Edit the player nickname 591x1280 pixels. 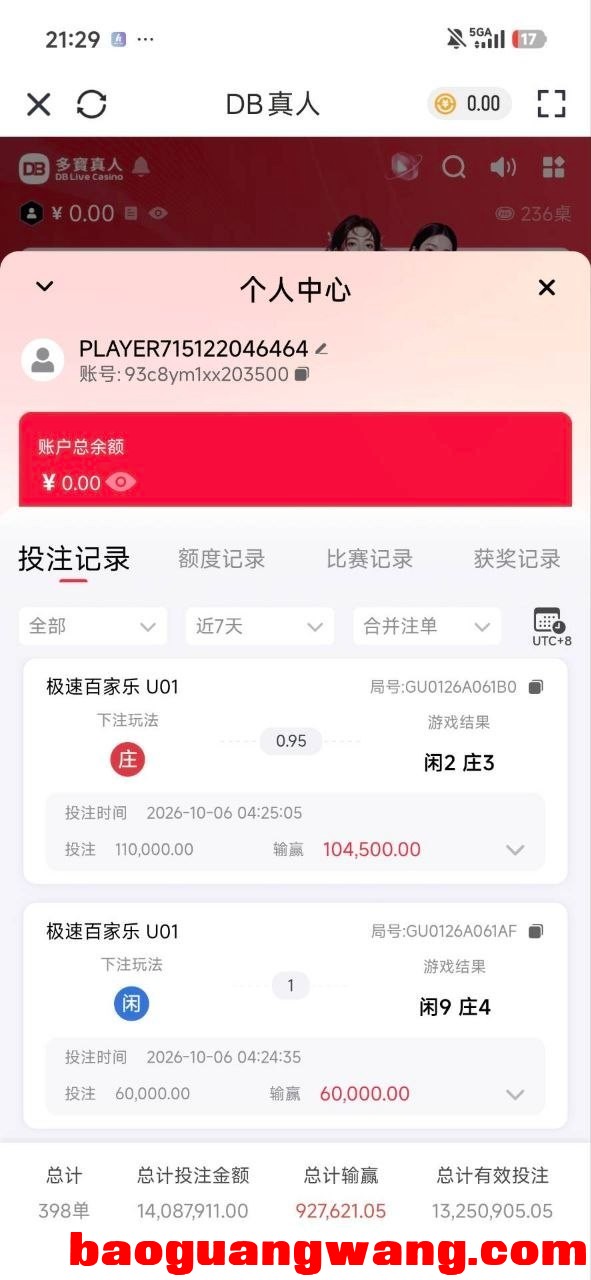pyautogui.click(x=321, y=349)
